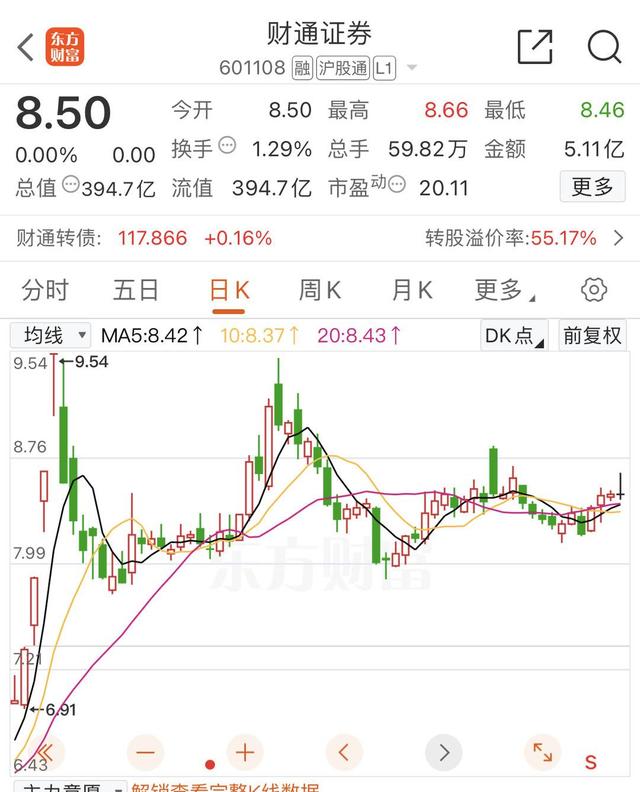Move chart right with the forward chevron
This screenshot has height=792, width=640.
point(444,752)
